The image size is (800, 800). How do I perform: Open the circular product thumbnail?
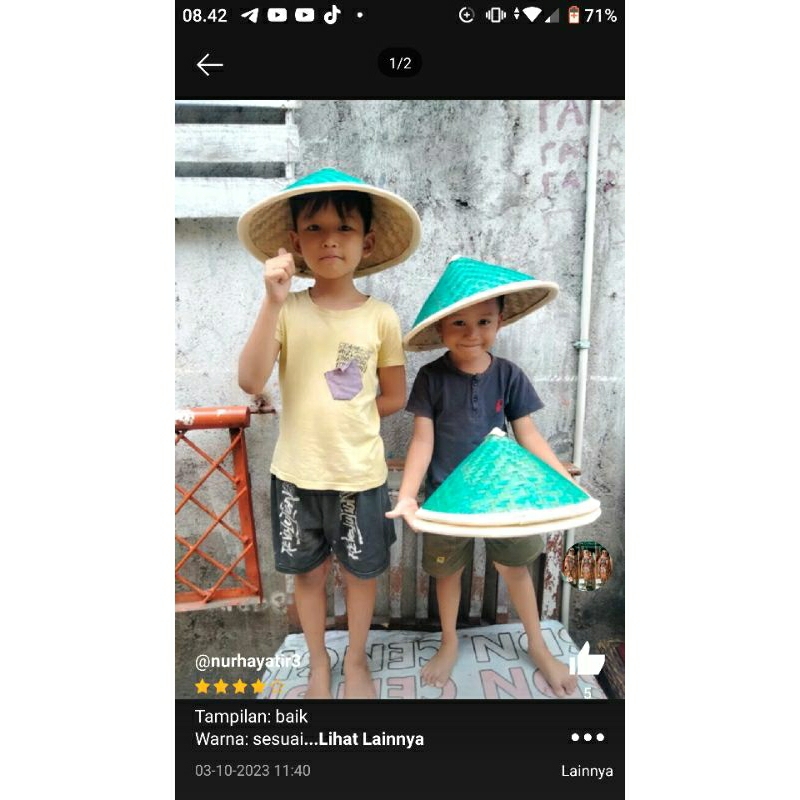[587, 566]
